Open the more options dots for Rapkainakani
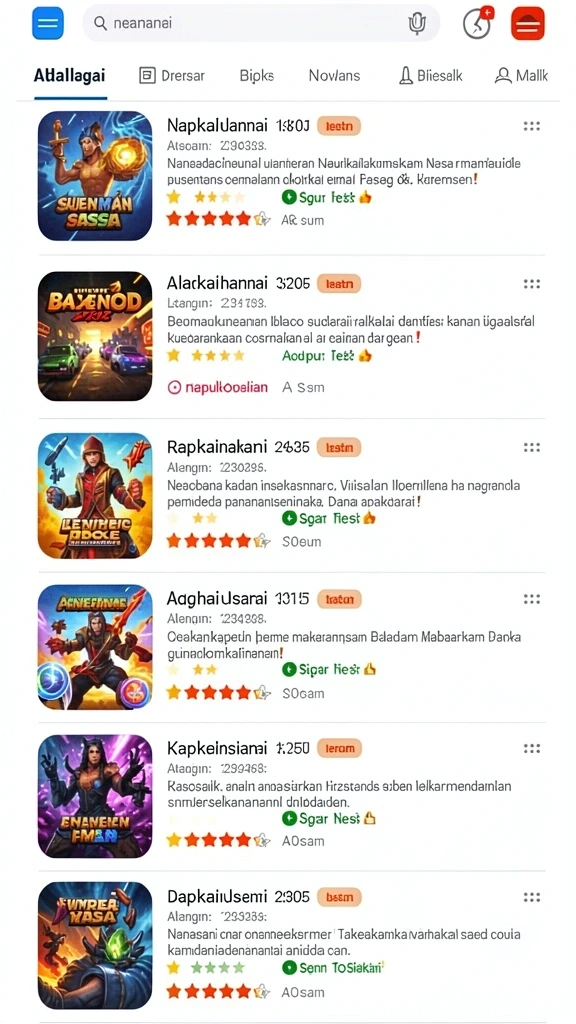This screenshot has width=576, height=1024. click(x=532, y=447)
